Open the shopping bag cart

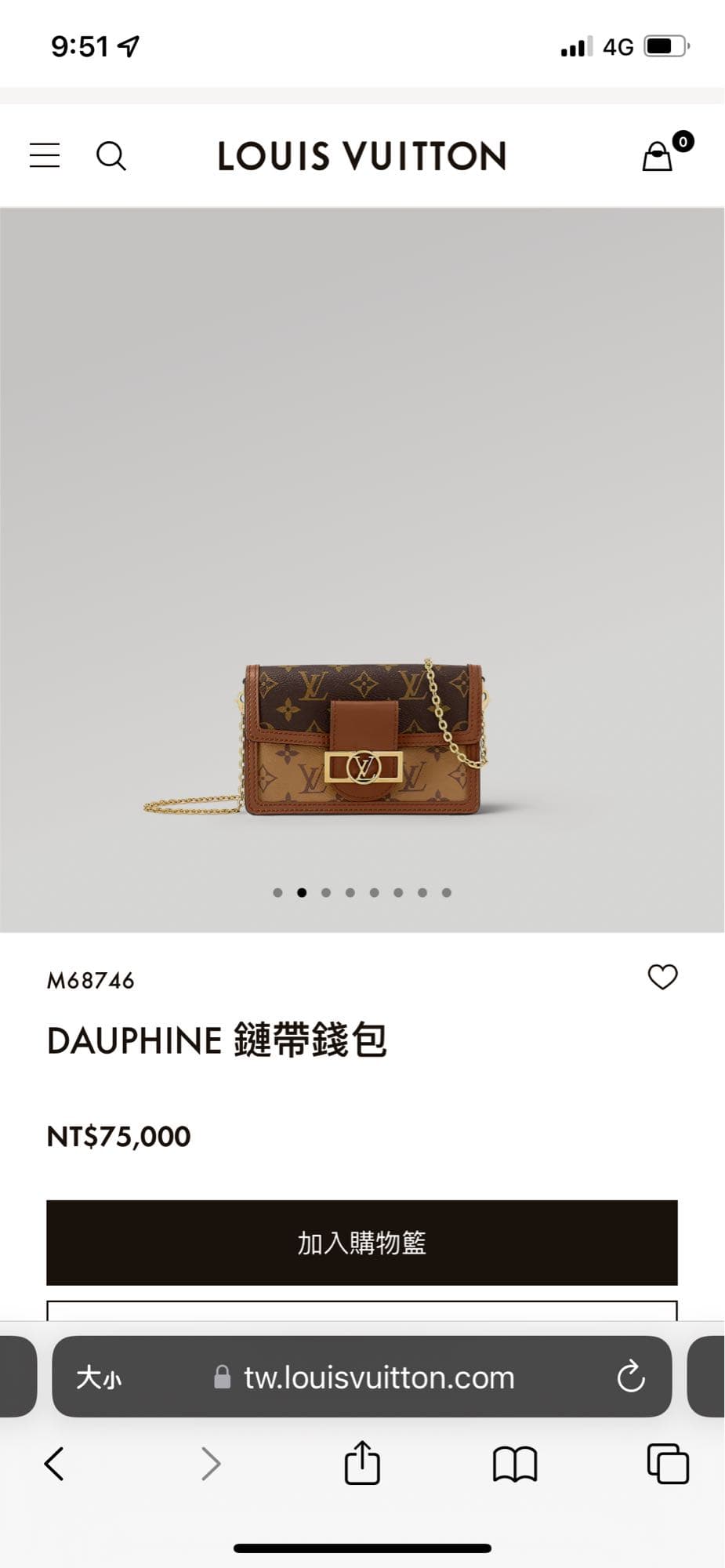658,154
